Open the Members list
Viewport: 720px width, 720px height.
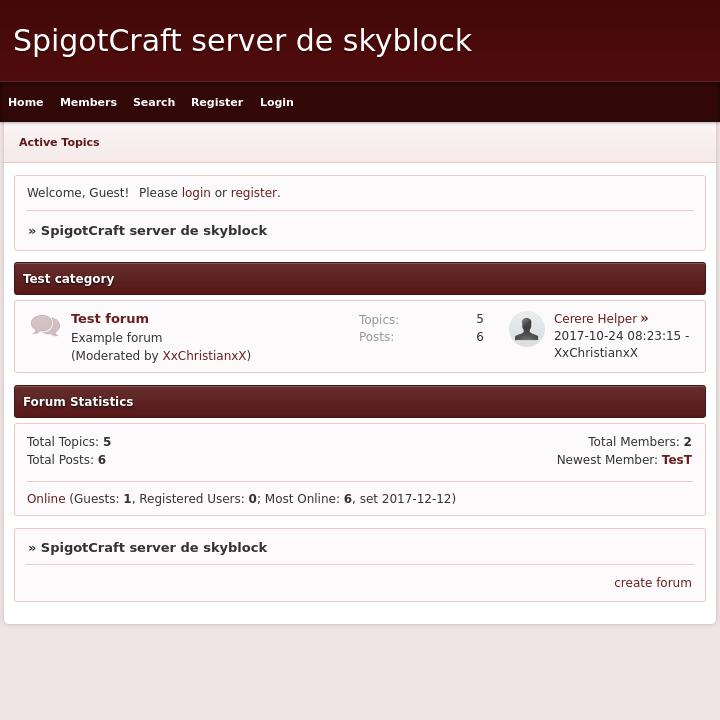tap(88, 102)
